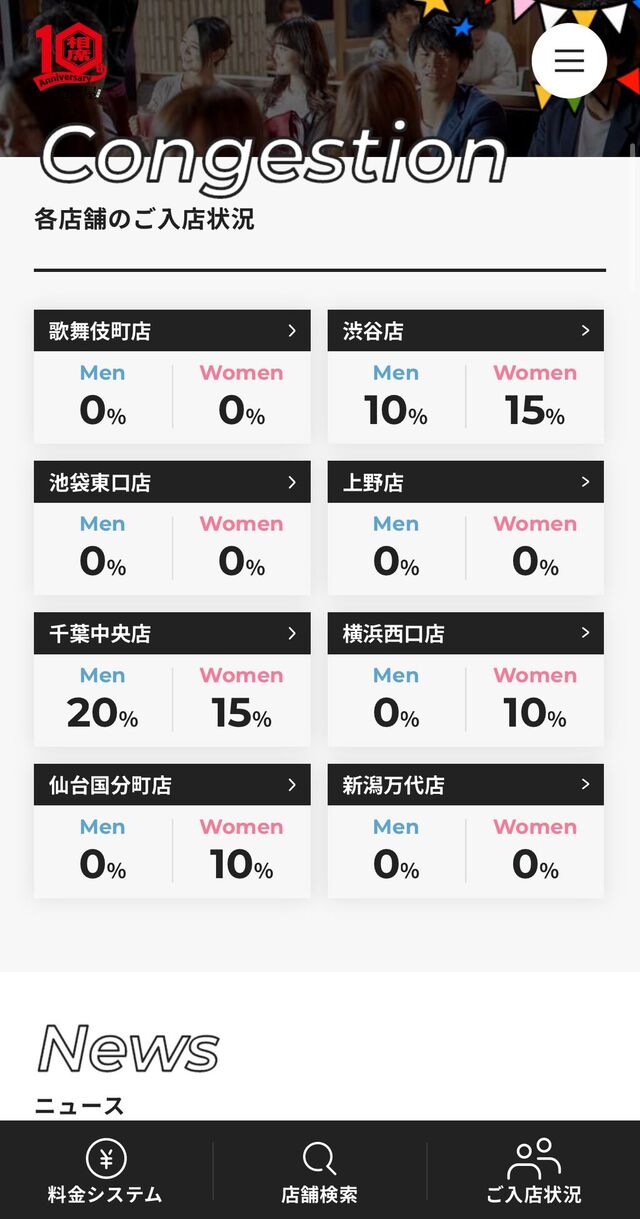Open the 仙台国分町店 store card
Image resolution: width=640 pixels, height=1219 pixels.
coord(172,831)
